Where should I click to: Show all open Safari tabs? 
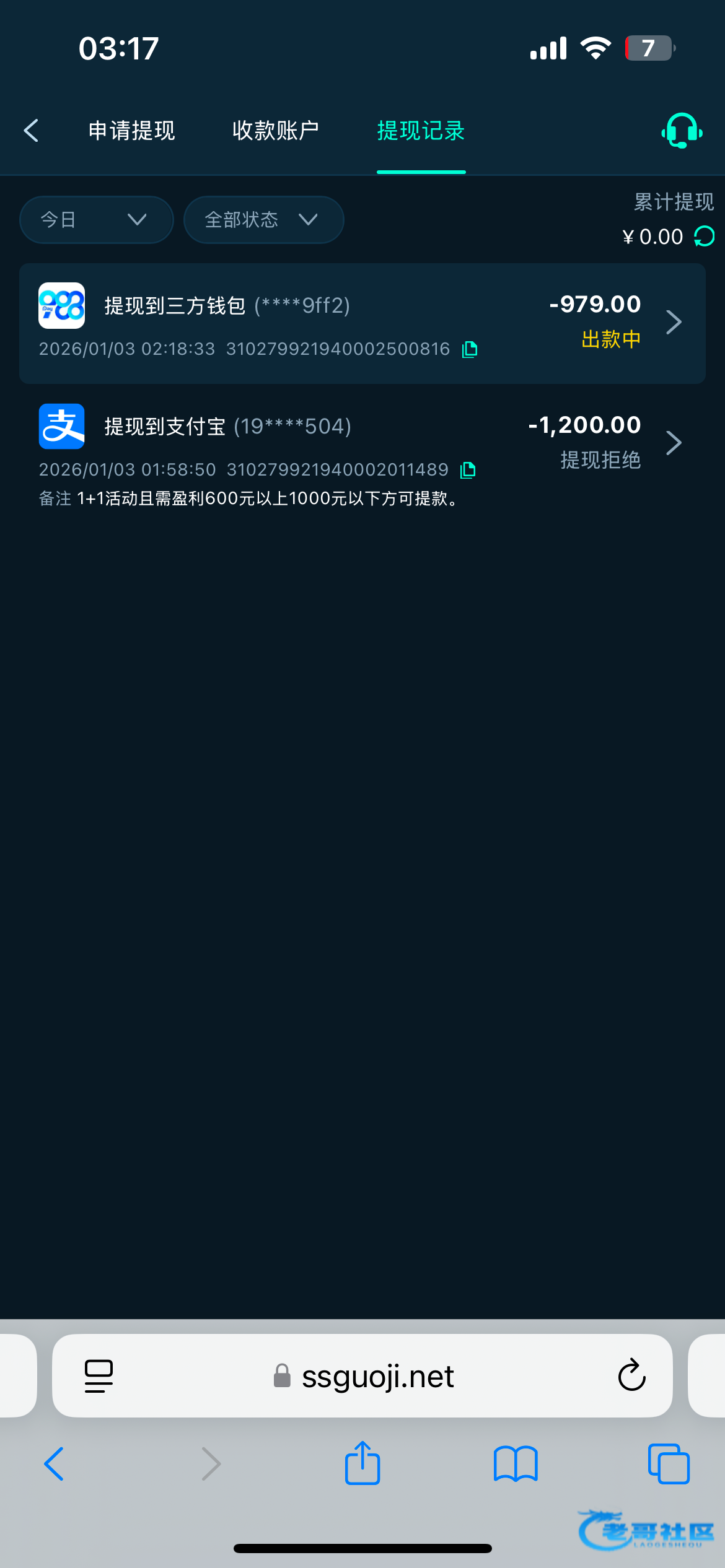(x=669, y=1464)
